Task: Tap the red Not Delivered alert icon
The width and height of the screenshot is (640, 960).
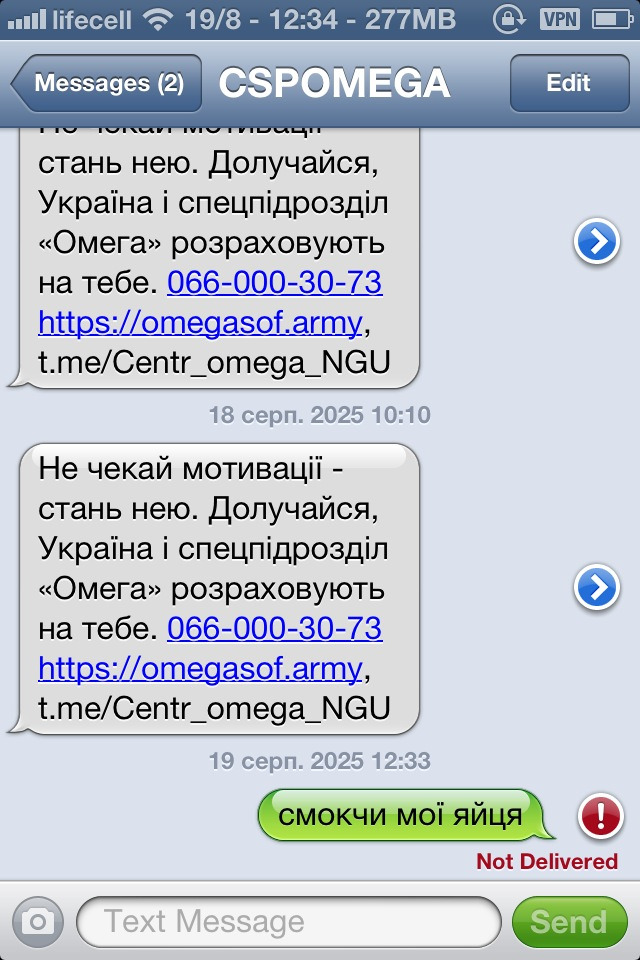Action: point(601,816)
